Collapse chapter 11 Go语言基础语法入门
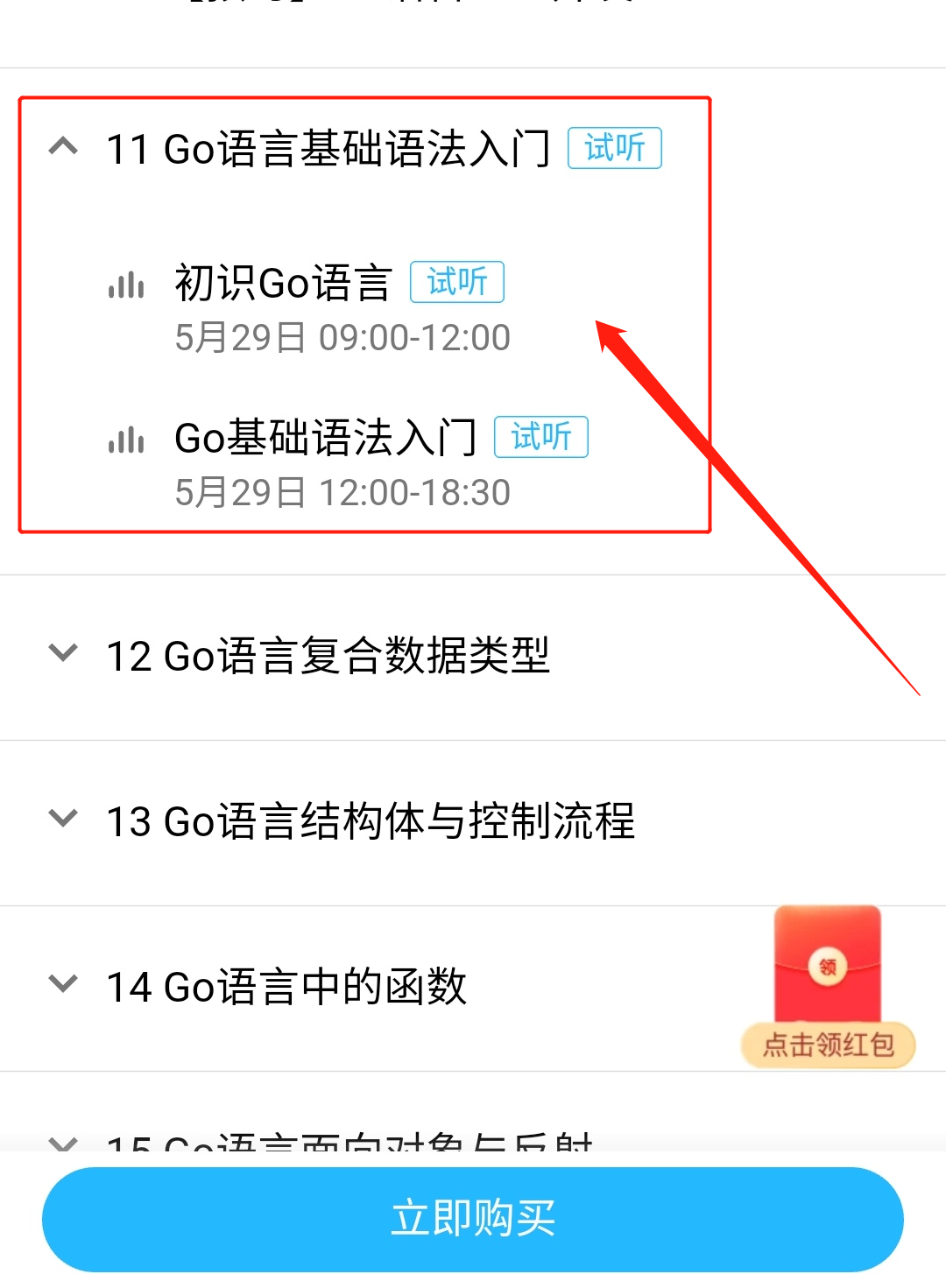The height and width of the screenshot is (1288, 946). tap(63, 147)
